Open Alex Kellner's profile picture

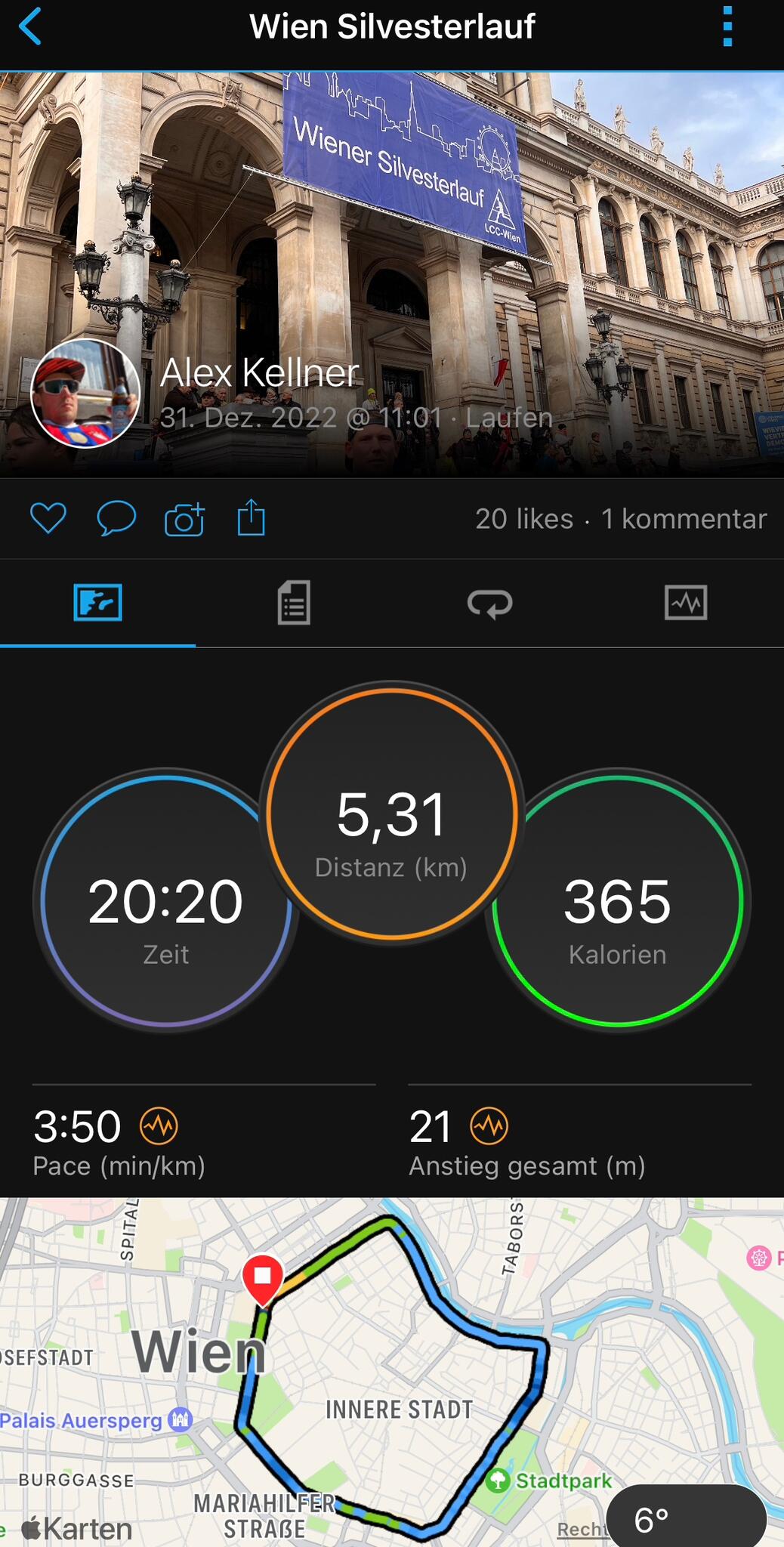(85, 394)
